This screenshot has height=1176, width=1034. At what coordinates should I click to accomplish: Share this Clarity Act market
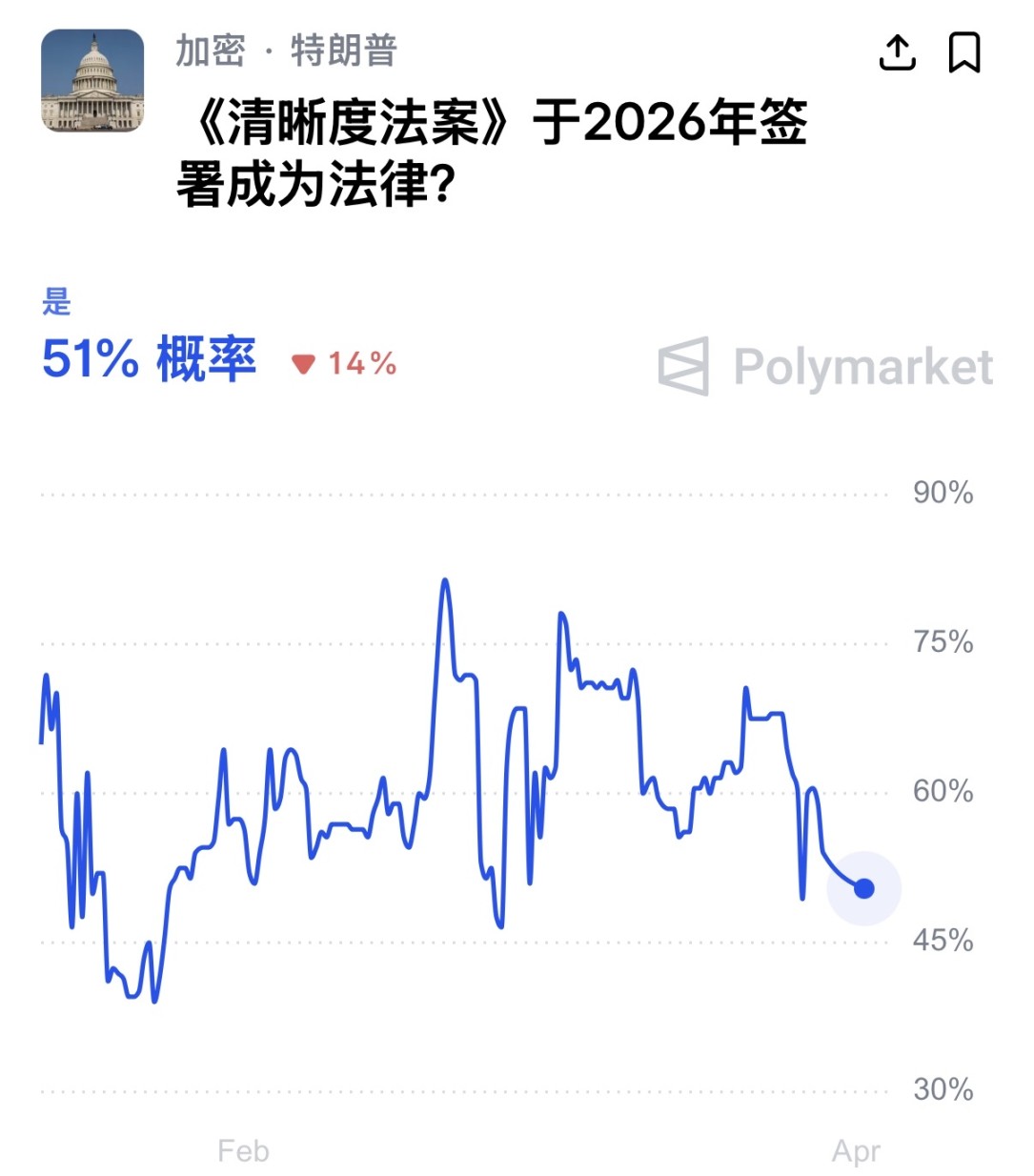coord(897,52)
